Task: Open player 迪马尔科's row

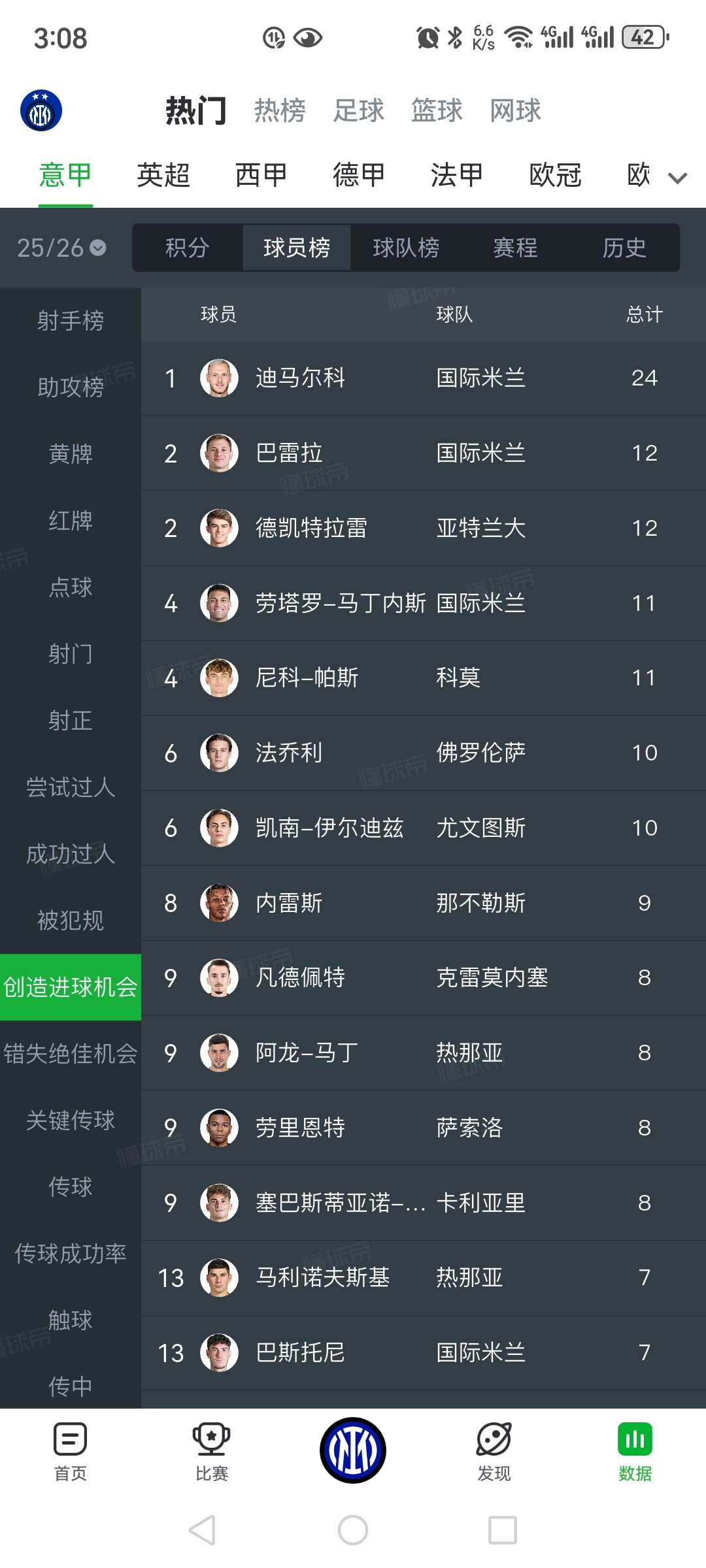Action: 422,378
